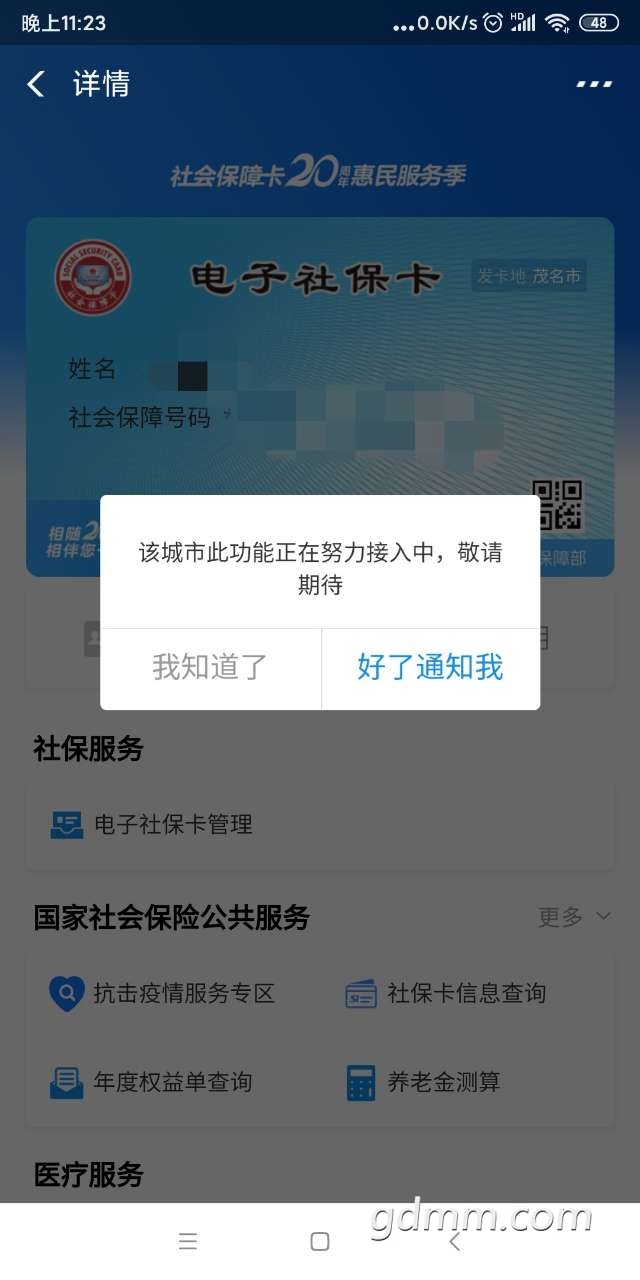The width and height of the screenshot is (640, 1280).
Task: Open the three-dot overflow menu
Action: (x=594, y=84)
